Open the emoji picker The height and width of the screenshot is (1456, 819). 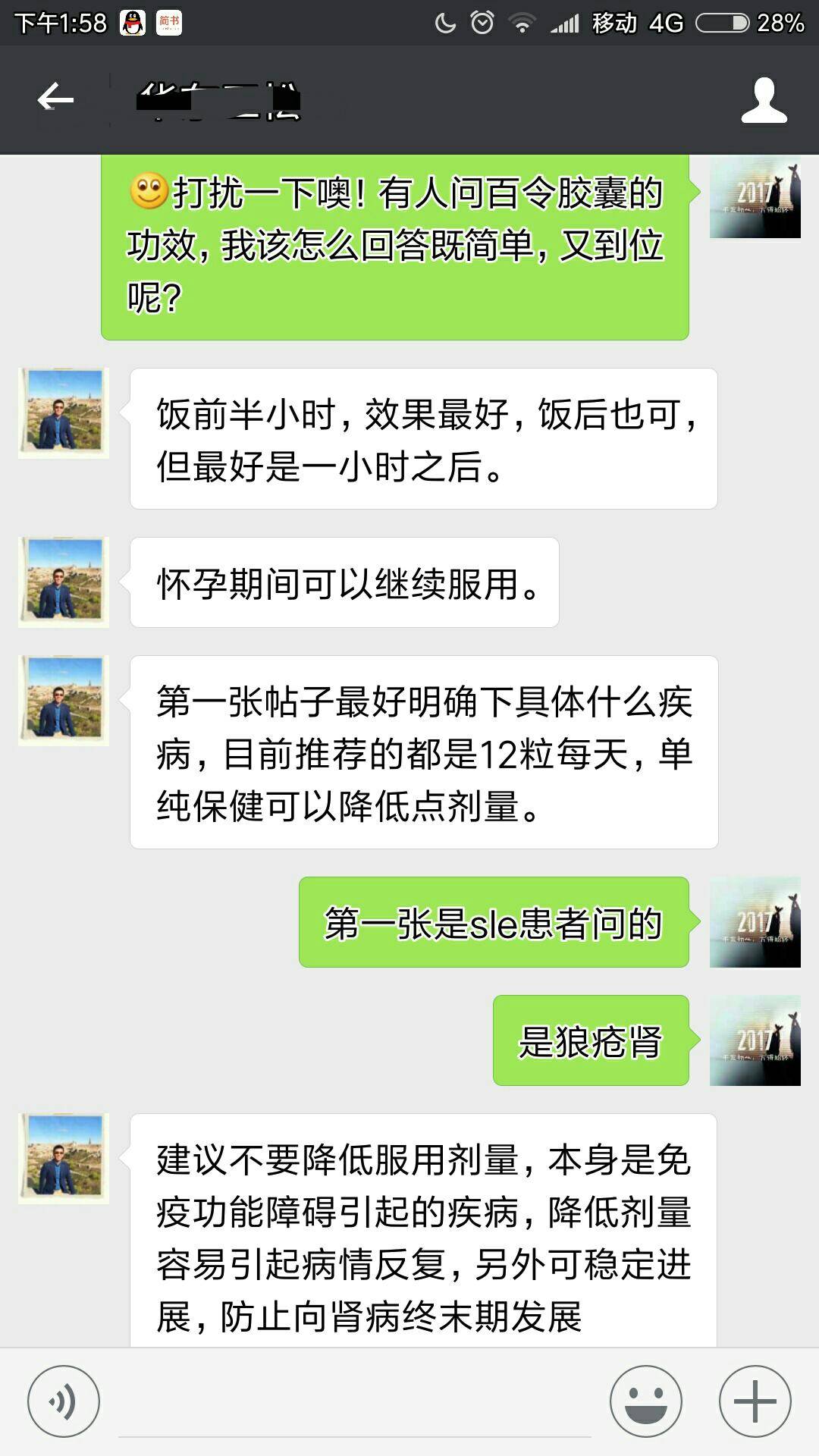coord(646,1401)
